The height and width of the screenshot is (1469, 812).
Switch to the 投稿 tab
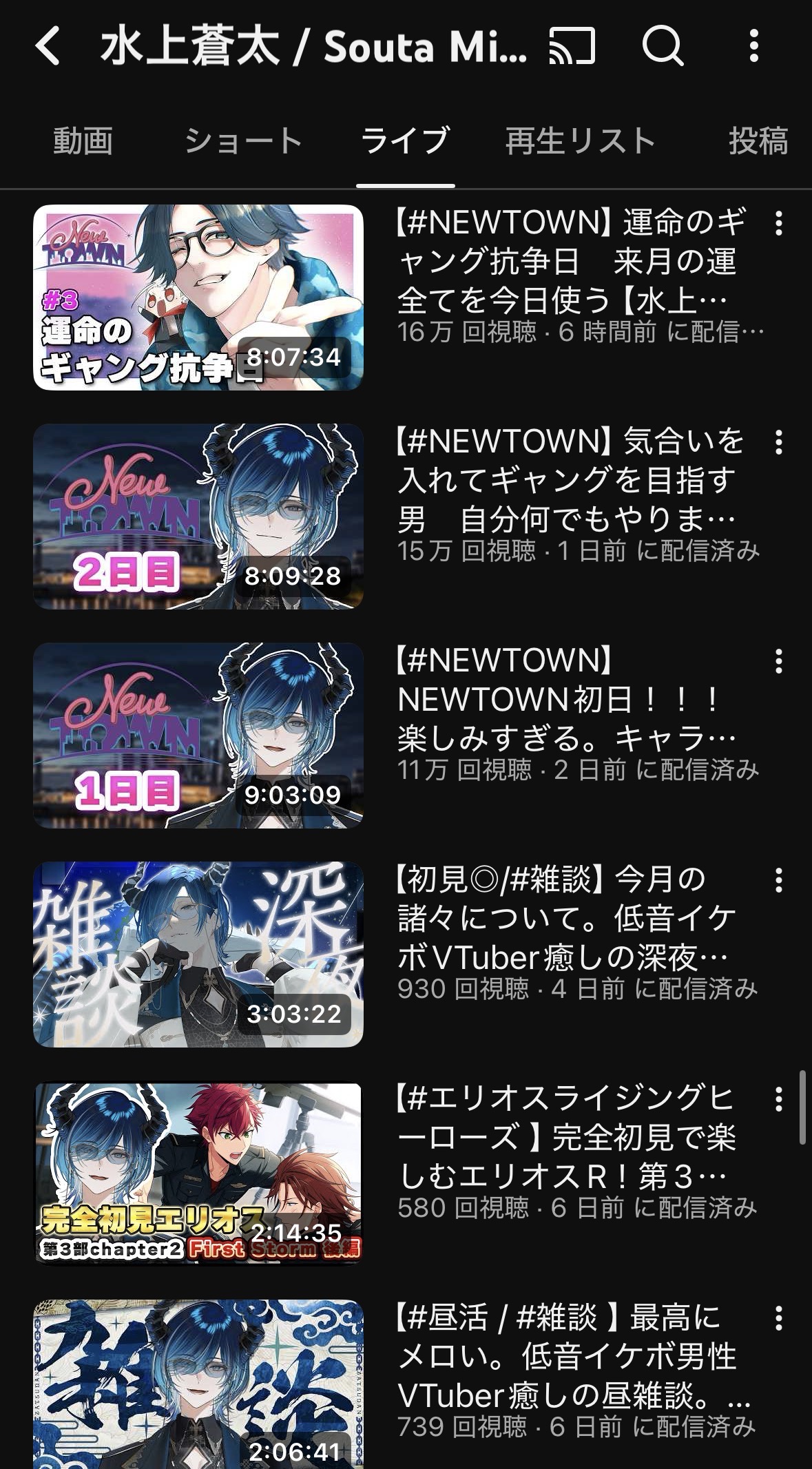click(x=758, y=141)
